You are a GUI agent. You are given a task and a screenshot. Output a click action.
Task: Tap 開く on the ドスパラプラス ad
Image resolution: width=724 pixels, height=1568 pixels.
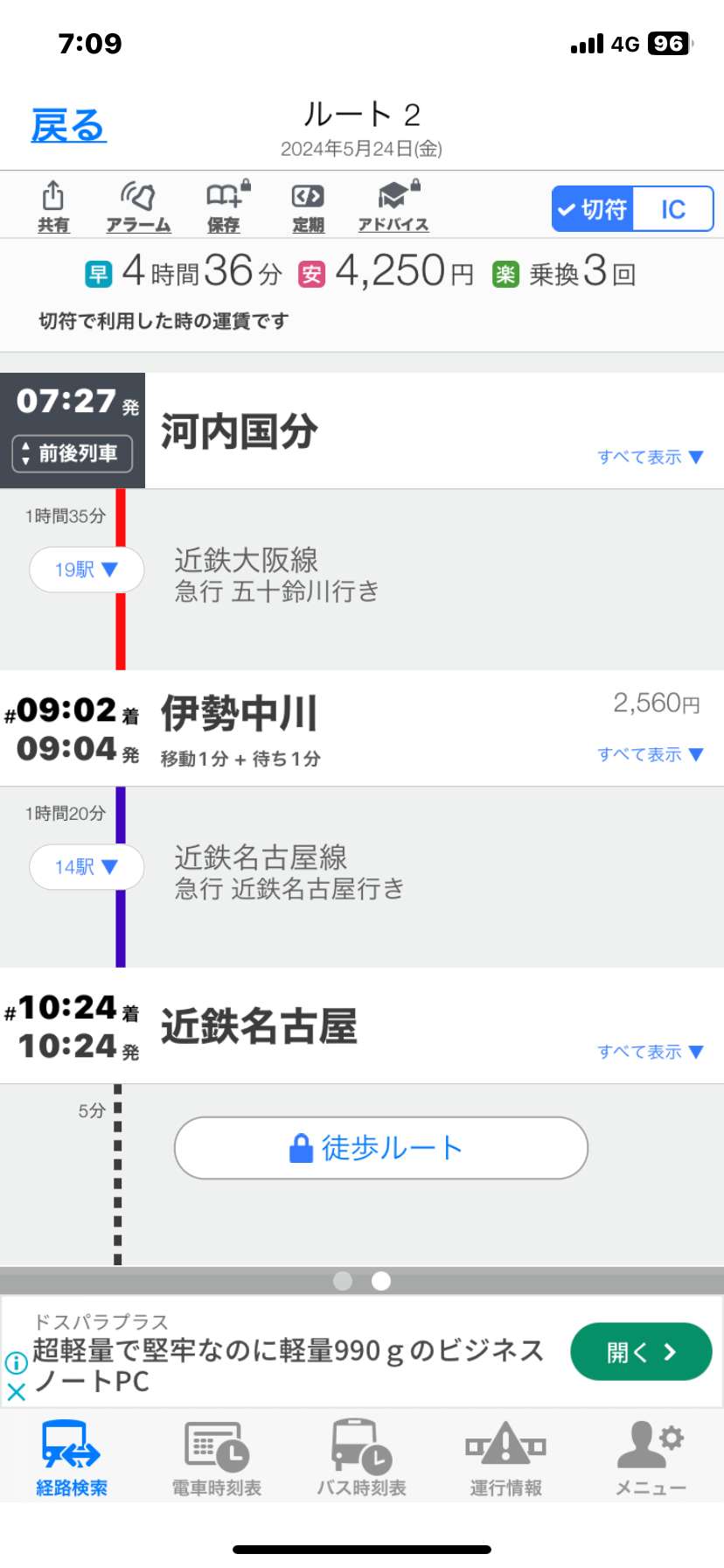point(641,1352)
